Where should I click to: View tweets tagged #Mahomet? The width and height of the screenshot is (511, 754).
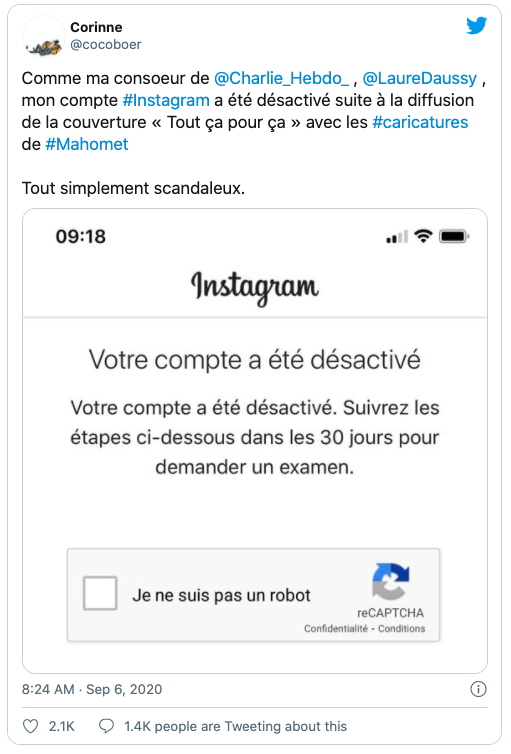(x=87, y=144)
